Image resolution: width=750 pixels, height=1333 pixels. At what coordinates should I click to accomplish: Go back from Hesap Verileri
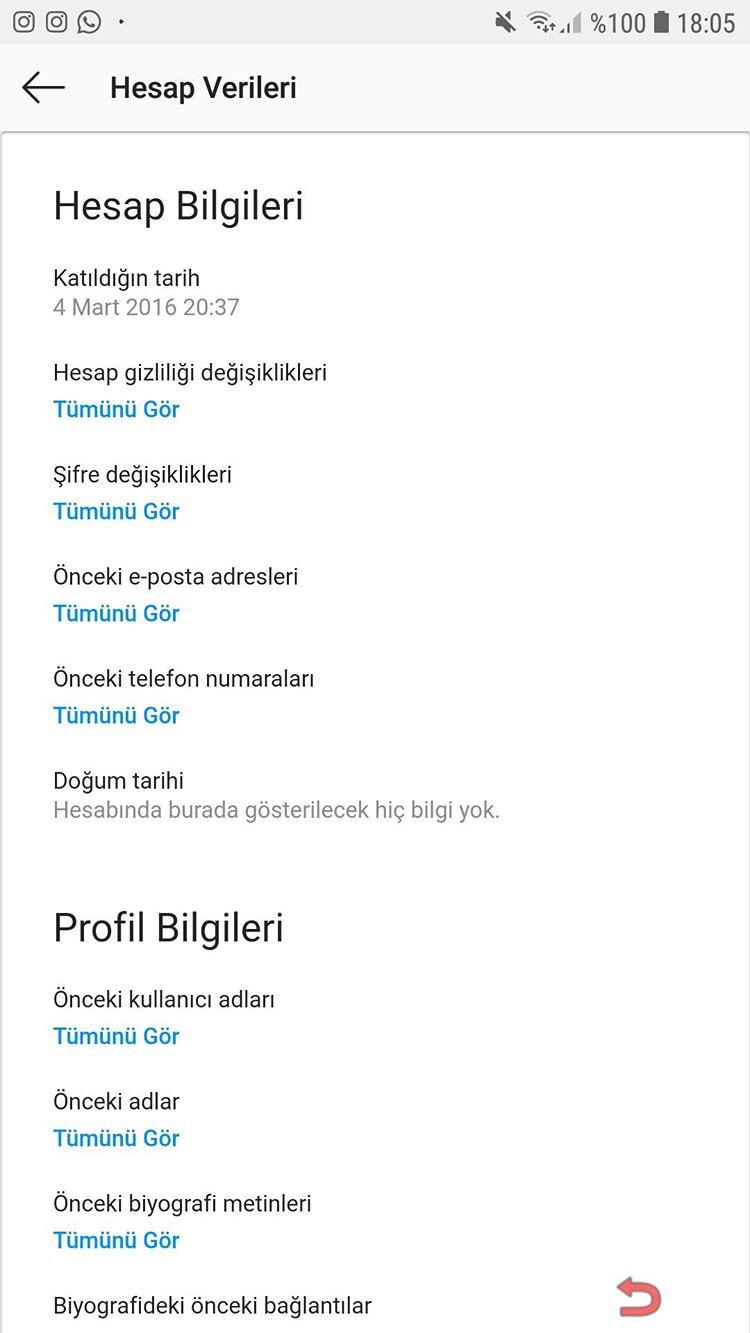click(43, 88)
